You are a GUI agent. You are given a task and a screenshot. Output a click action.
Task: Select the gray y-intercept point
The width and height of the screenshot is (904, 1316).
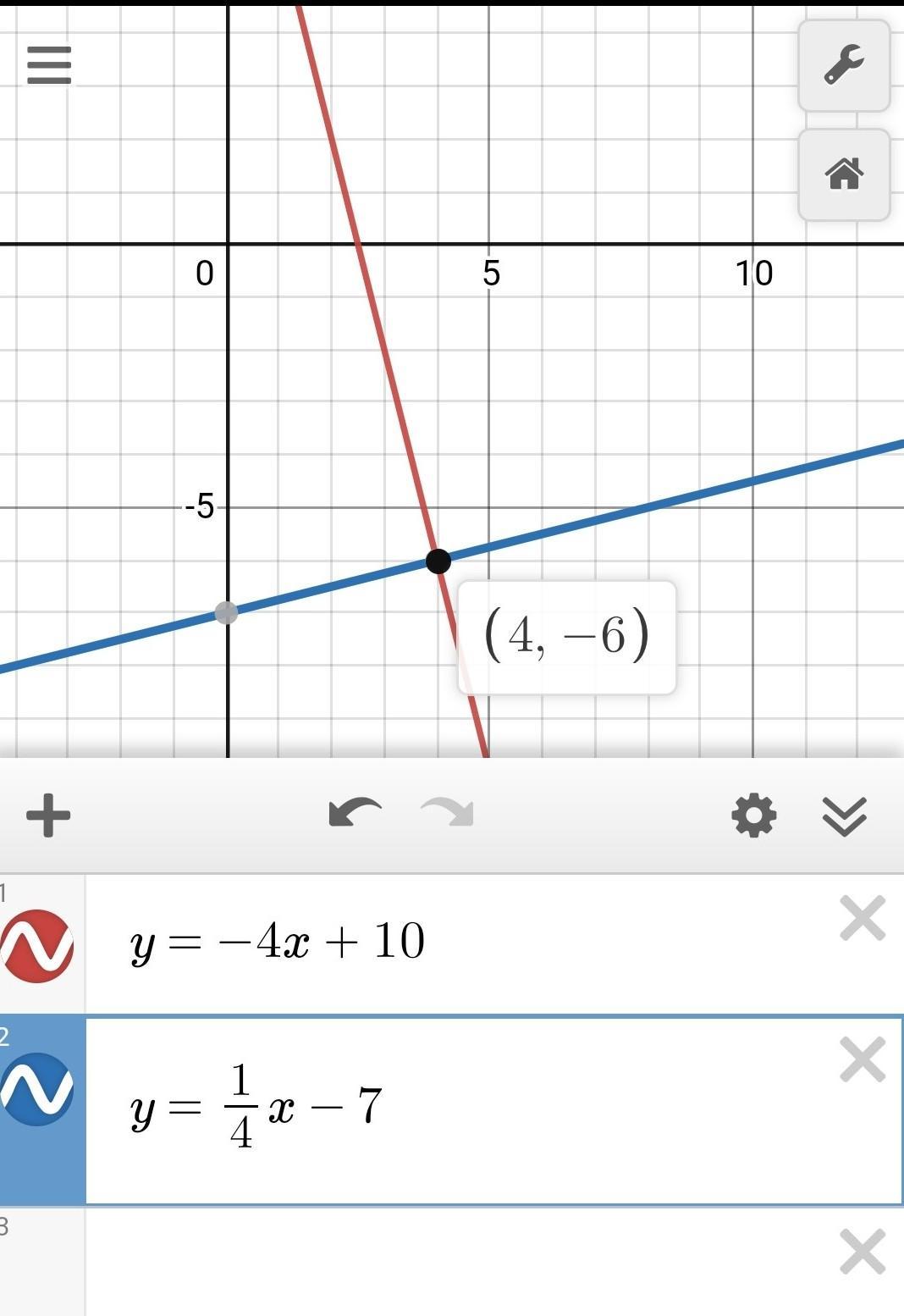tap(226, 612)
